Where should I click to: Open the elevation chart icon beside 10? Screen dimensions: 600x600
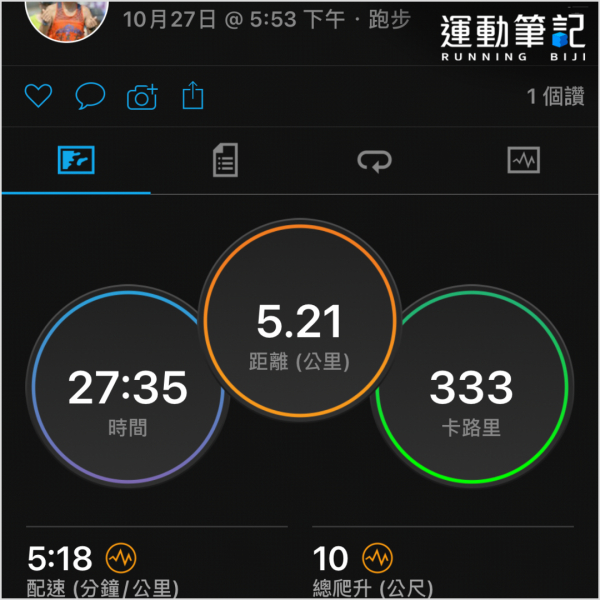(377, 557)
